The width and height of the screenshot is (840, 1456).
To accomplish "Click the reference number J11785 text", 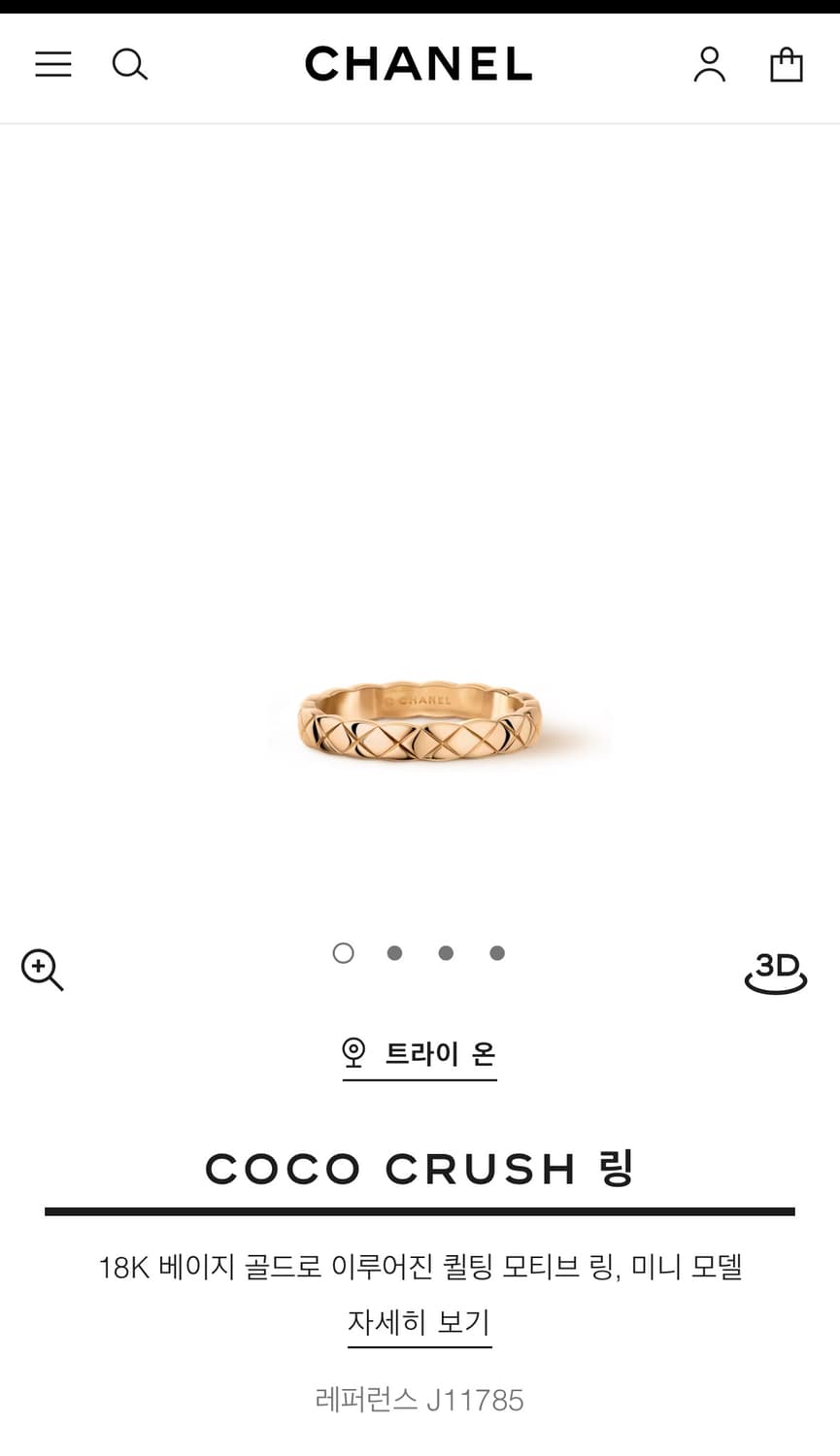I will (420, 1400).
